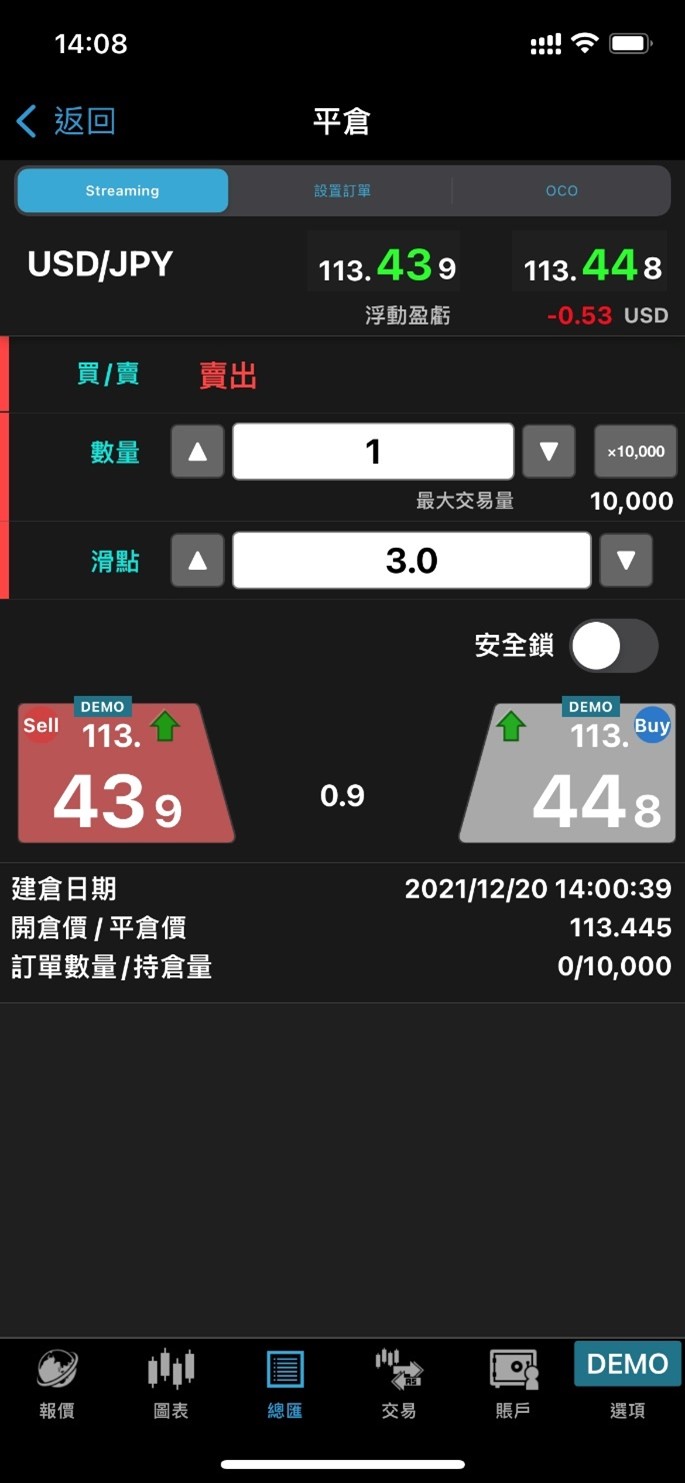685x1483 pixels.
Task: Increase 滑點 with the up arrow
Action: (x=197, y=560)
